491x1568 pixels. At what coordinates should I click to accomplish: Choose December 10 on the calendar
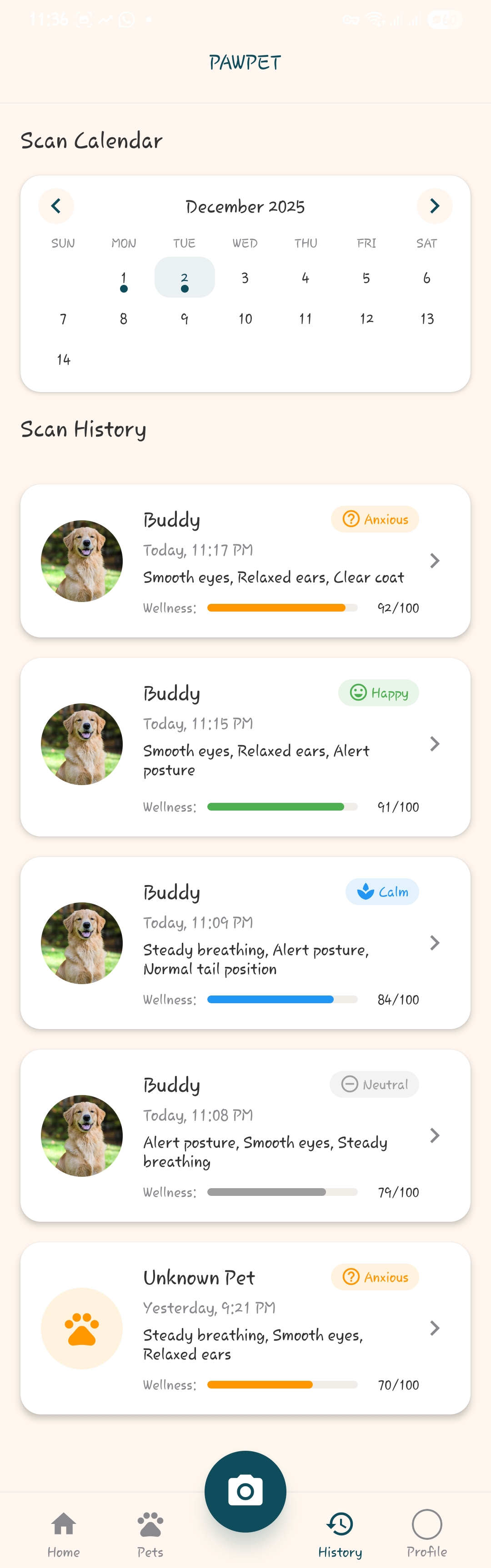pyautogui.click(x=245, y=319)
